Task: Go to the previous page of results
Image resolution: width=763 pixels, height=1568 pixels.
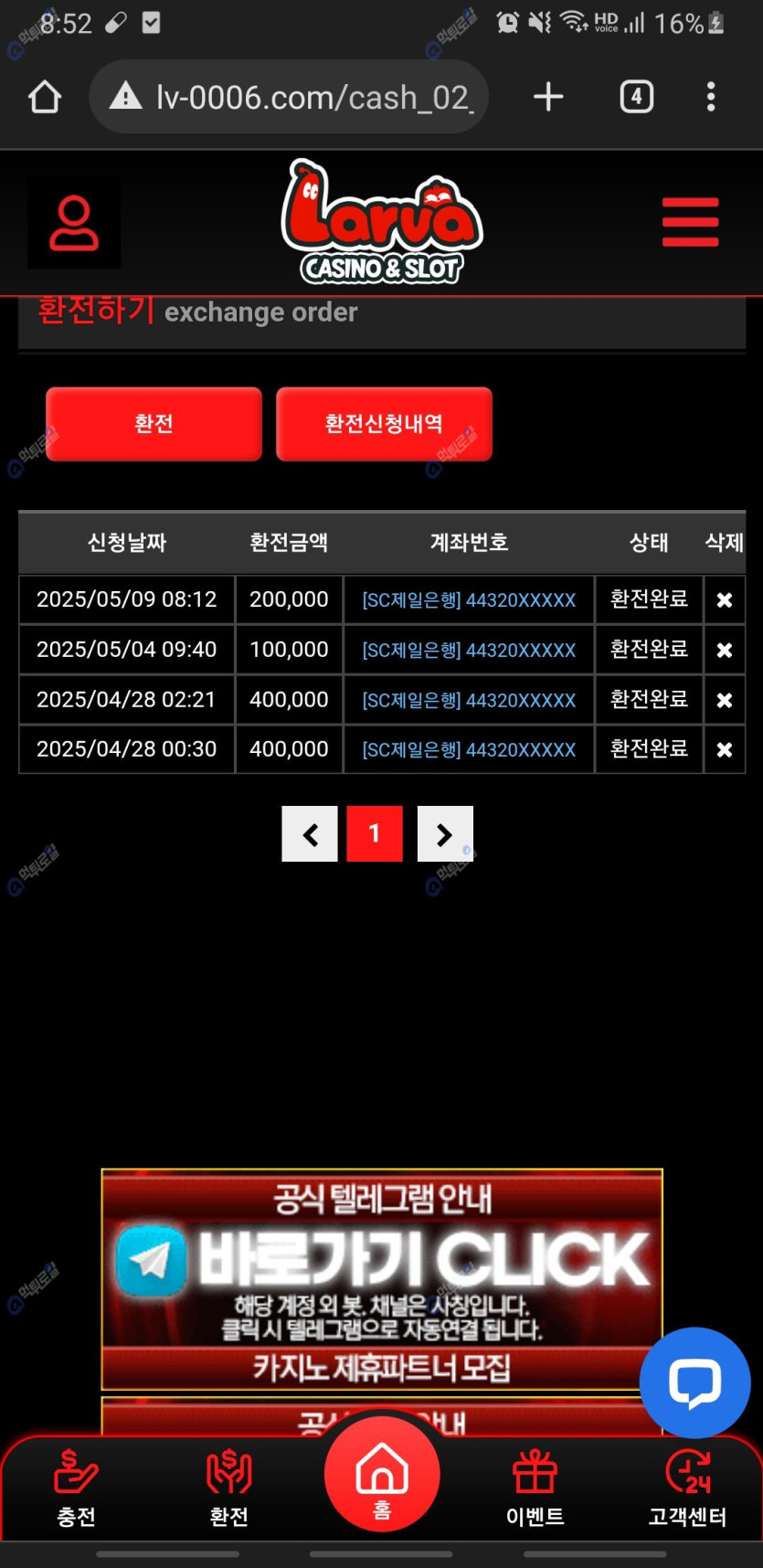Action: [310, 833]
